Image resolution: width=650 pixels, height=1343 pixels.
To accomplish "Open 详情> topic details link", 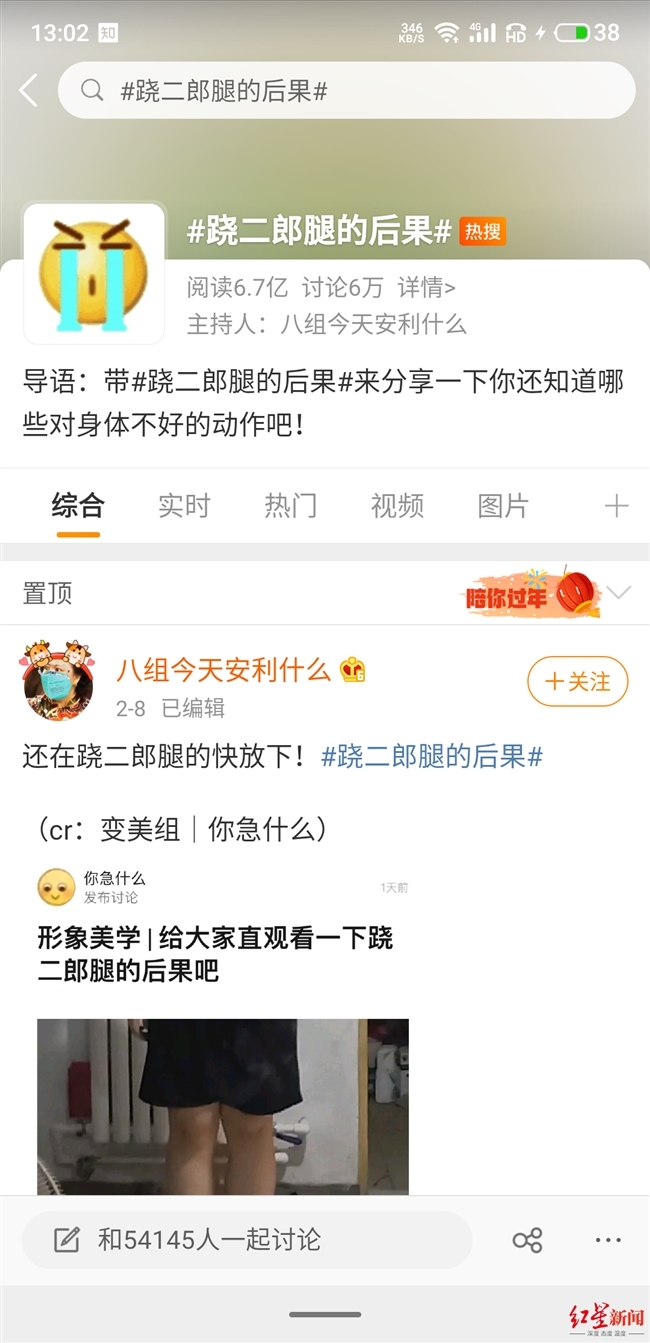I will pyautogui.click(x=427, y=288).
